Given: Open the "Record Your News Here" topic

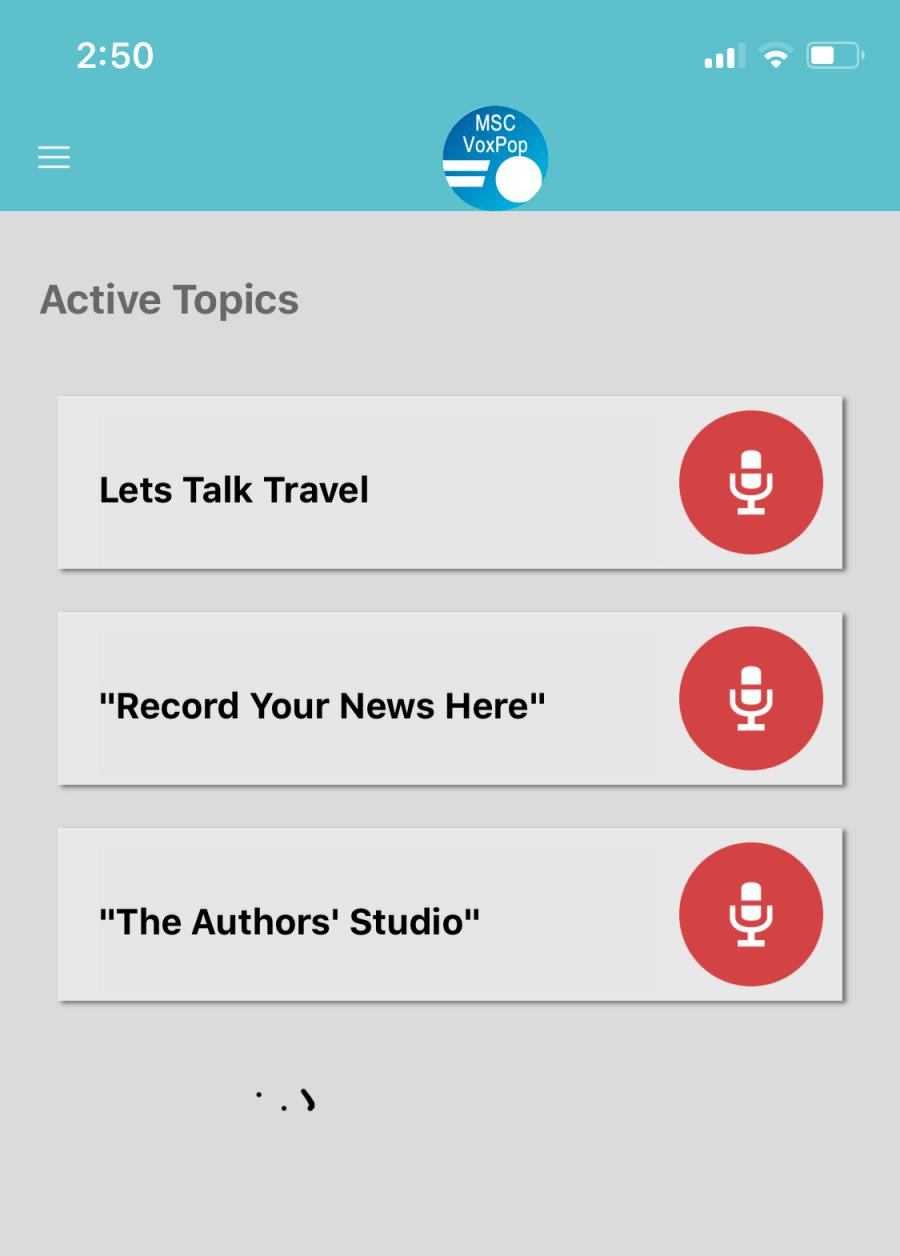Looking at the screenshot, I should (322, 706).
